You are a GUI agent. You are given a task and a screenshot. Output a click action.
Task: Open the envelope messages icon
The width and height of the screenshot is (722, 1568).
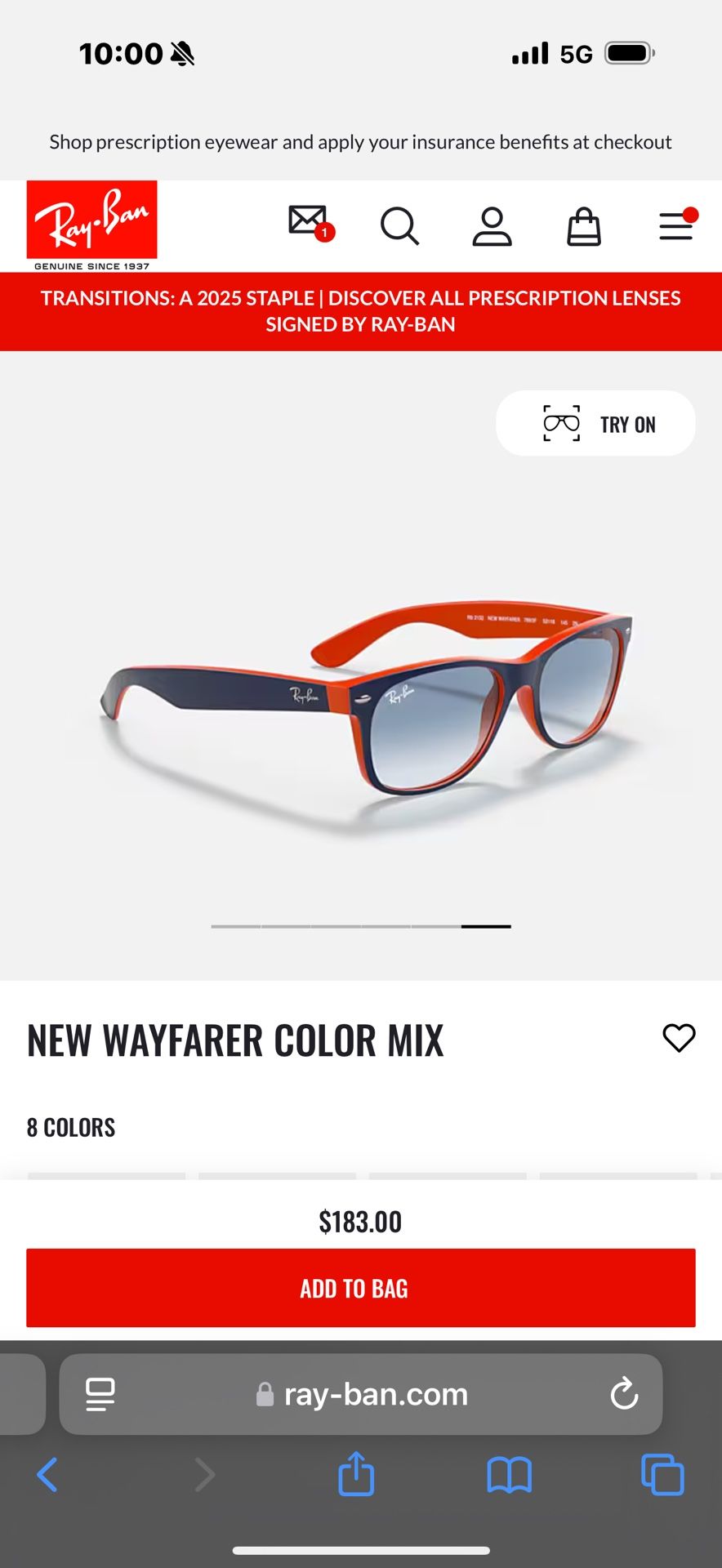pos(310,222)
